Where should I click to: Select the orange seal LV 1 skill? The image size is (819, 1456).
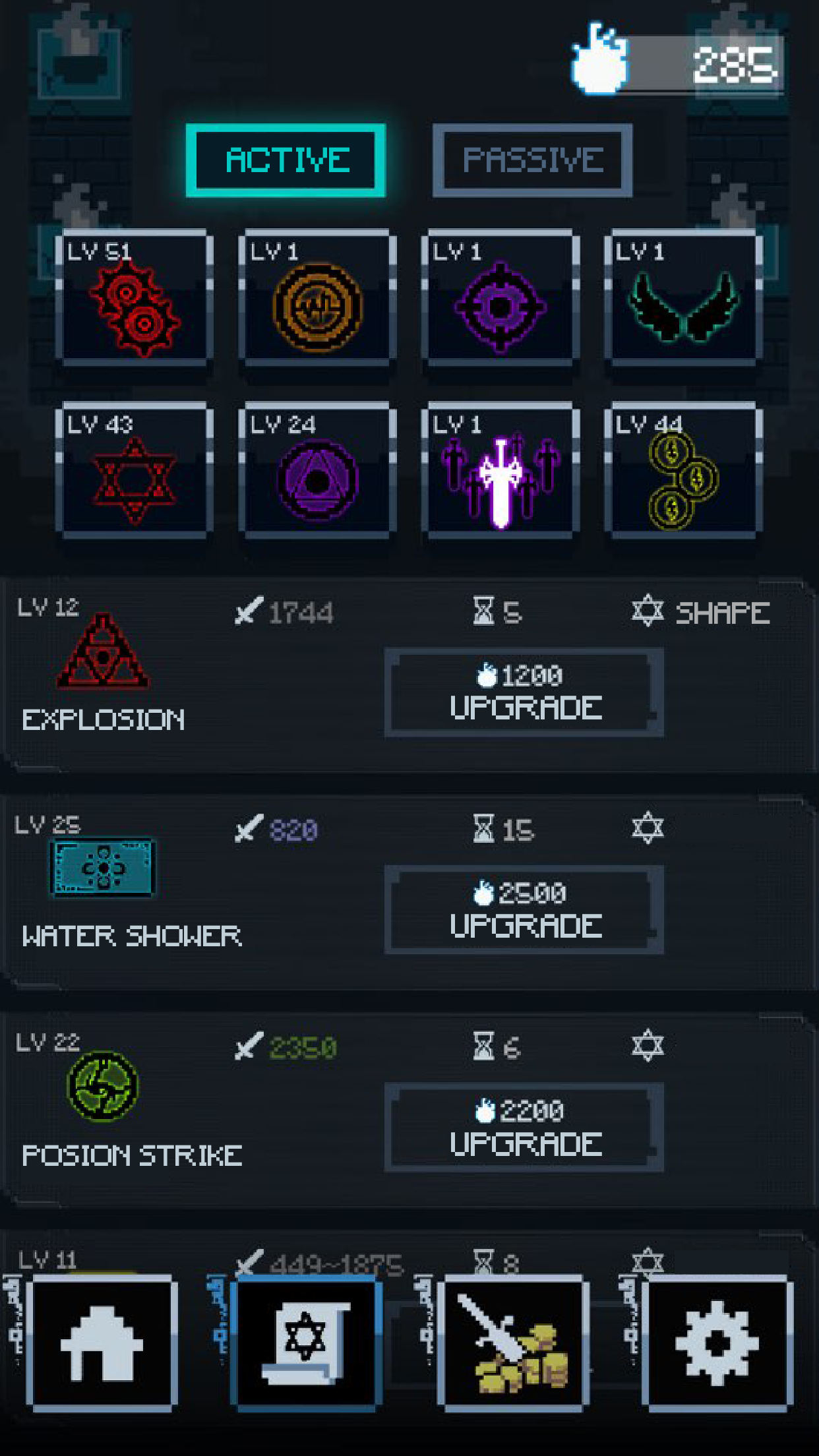[x=317, y=298]
